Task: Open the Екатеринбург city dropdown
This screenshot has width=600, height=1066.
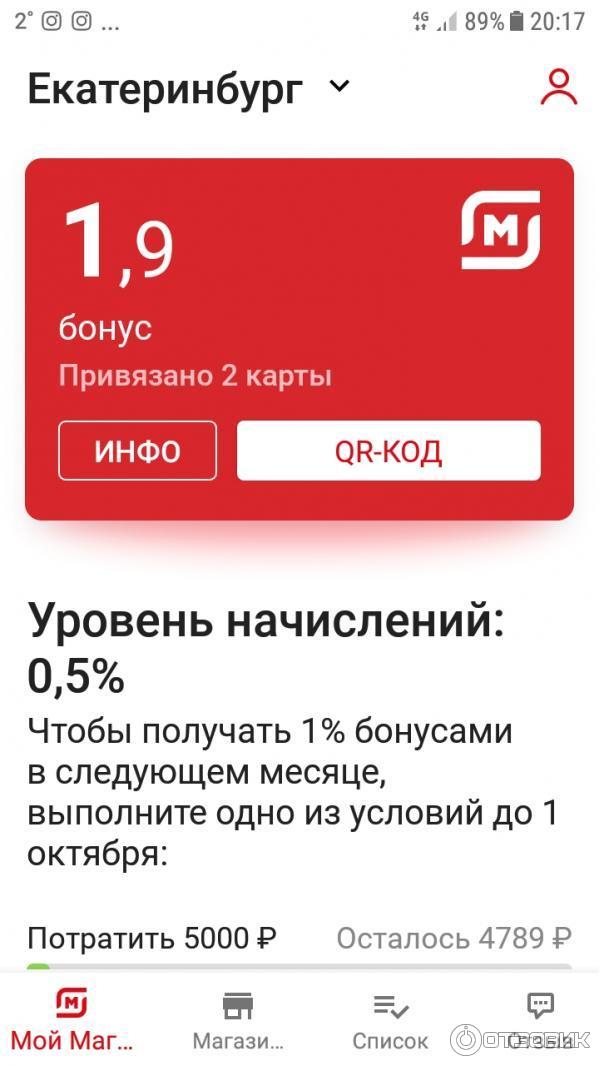Action: click(190, 89)
